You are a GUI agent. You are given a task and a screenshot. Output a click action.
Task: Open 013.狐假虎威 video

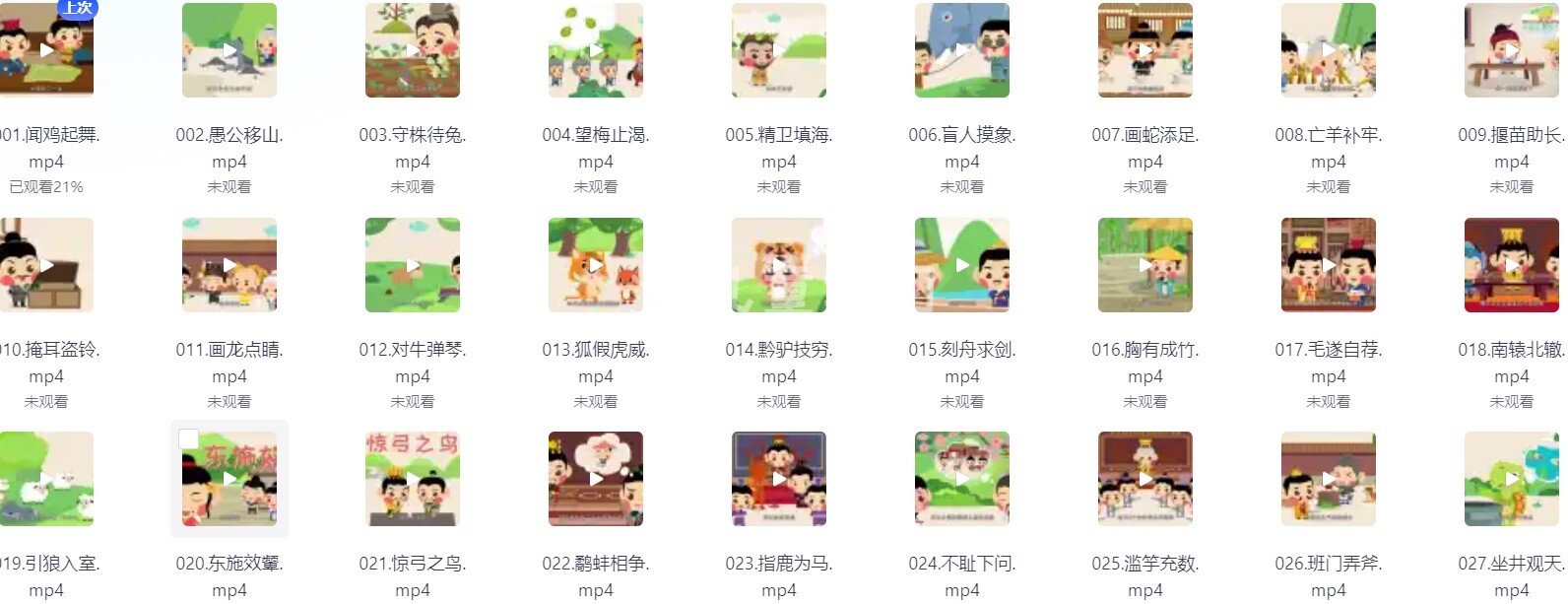596,264
